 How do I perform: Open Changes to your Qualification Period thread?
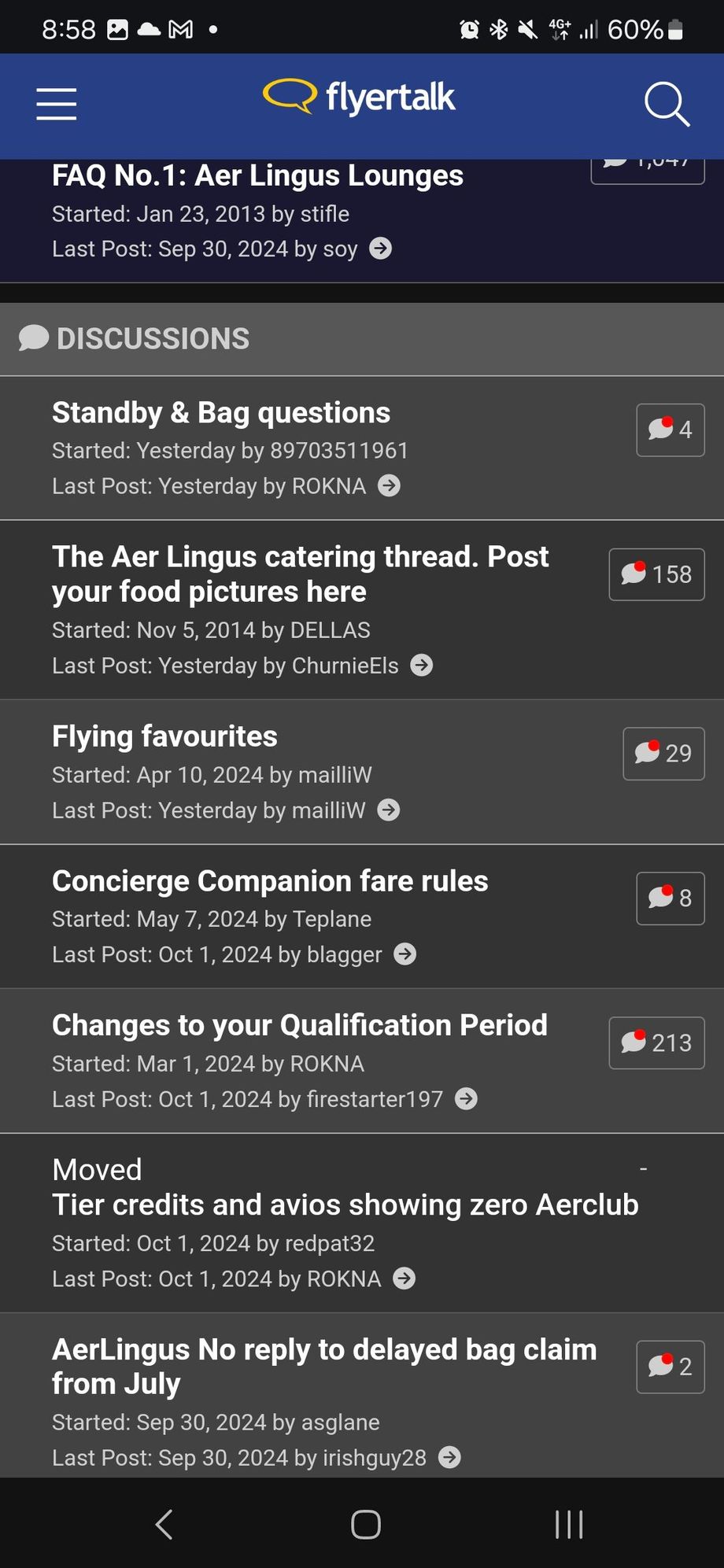click(300, 1025)
